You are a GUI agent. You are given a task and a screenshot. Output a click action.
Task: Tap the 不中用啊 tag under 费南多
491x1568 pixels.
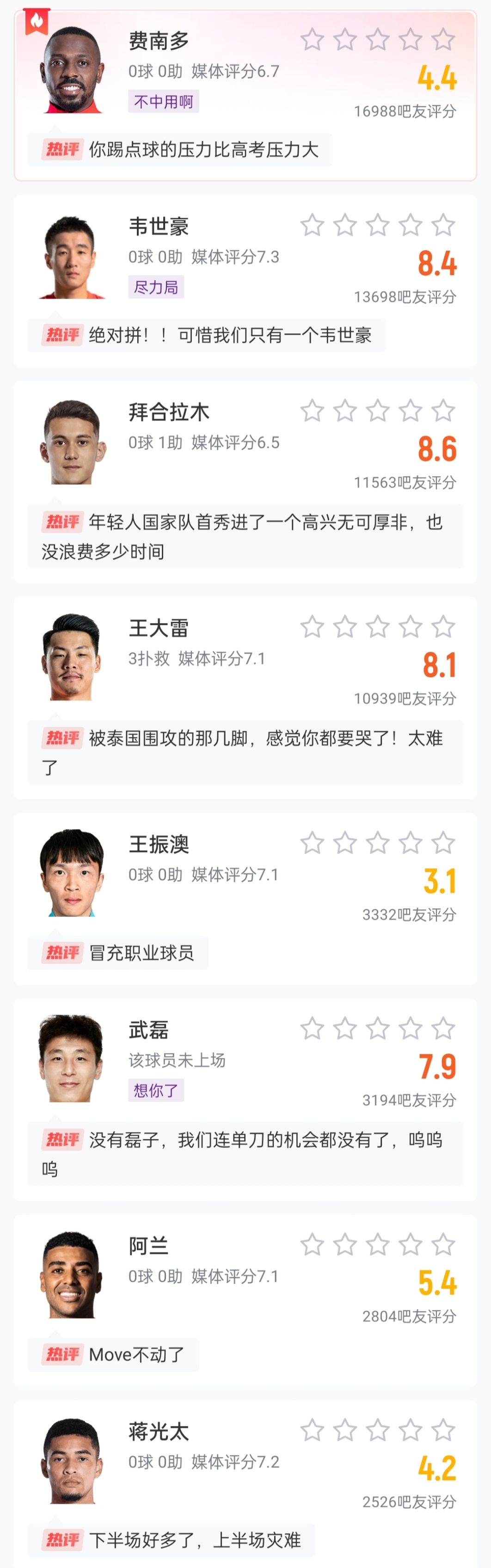(x=163, y=102)
